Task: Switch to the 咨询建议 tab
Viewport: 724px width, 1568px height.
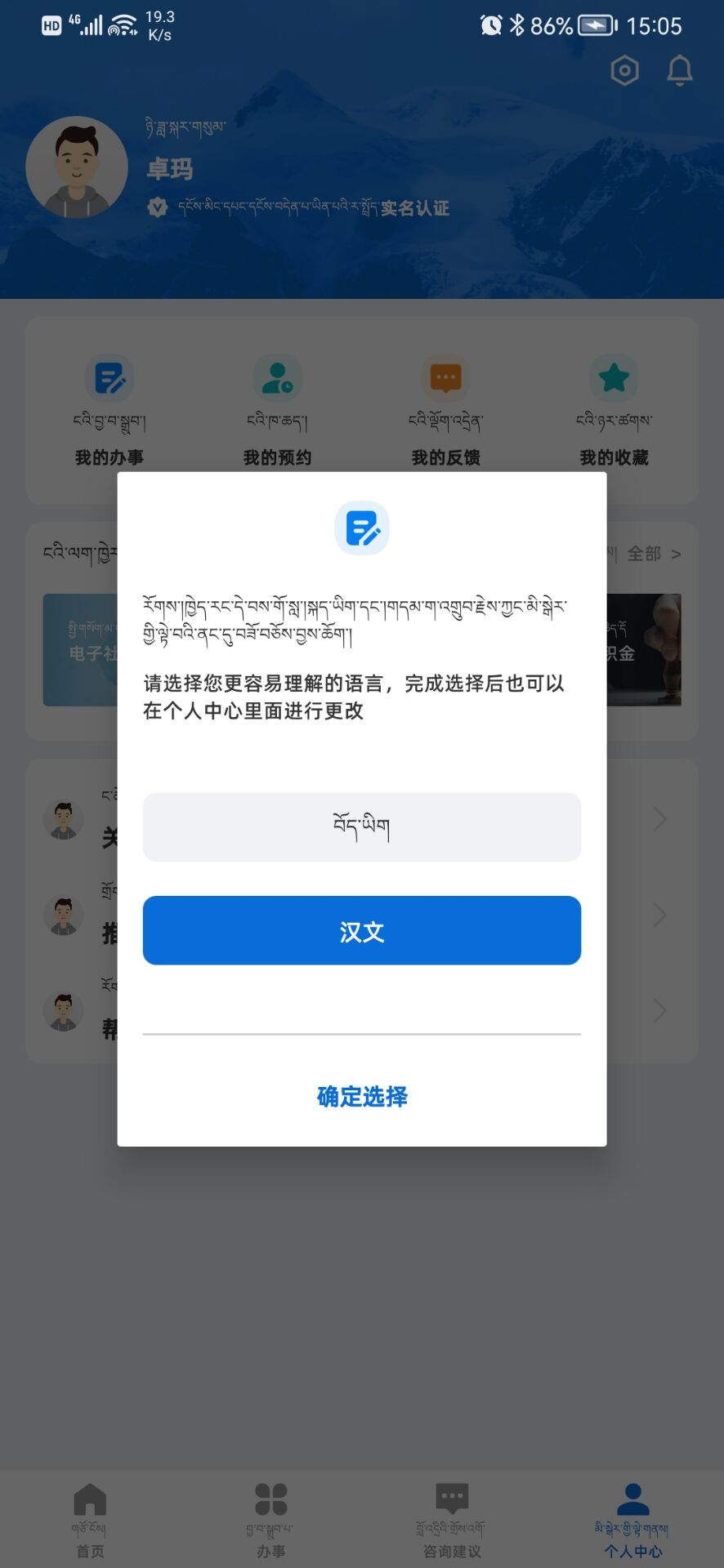Action: pyautogui.click(x=452, y=1521)
